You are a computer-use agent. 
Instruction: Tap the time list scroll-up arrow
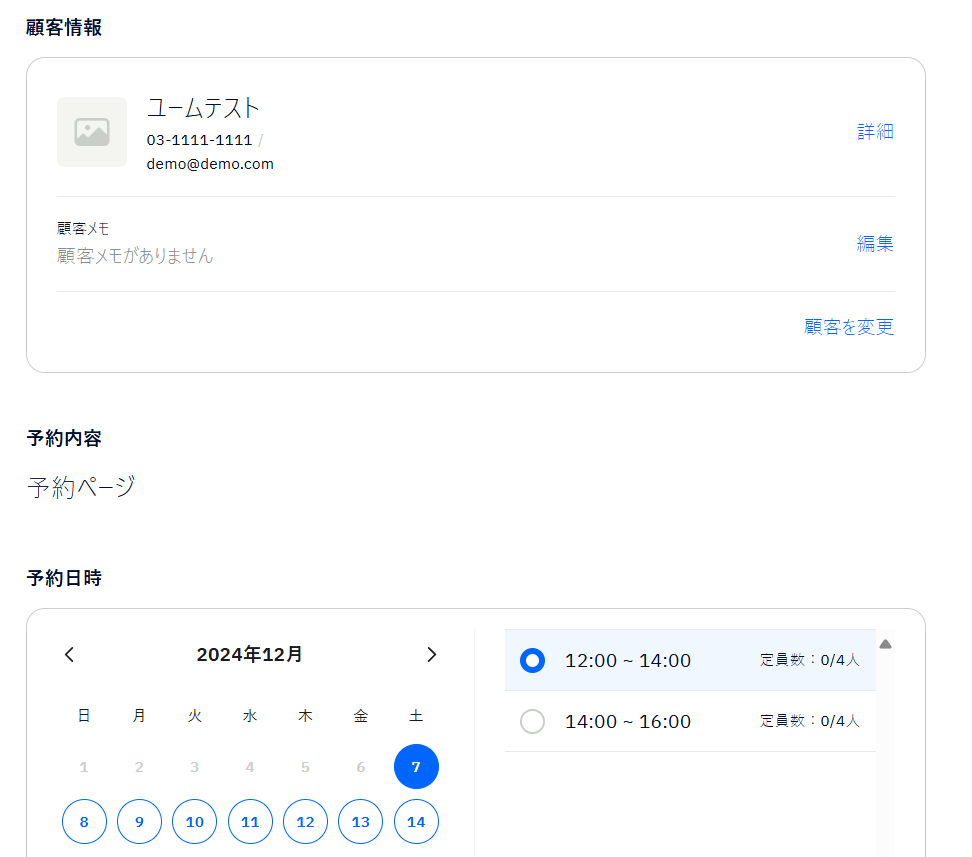[x=885, y=644]
